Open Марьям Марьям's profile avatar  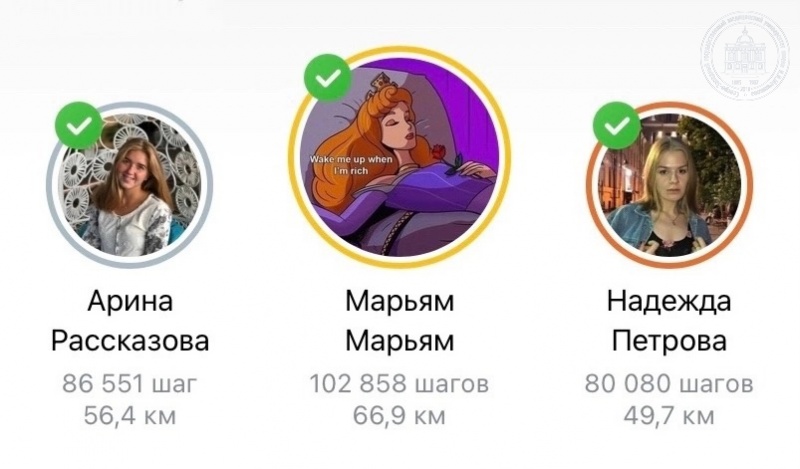point(399,159)
